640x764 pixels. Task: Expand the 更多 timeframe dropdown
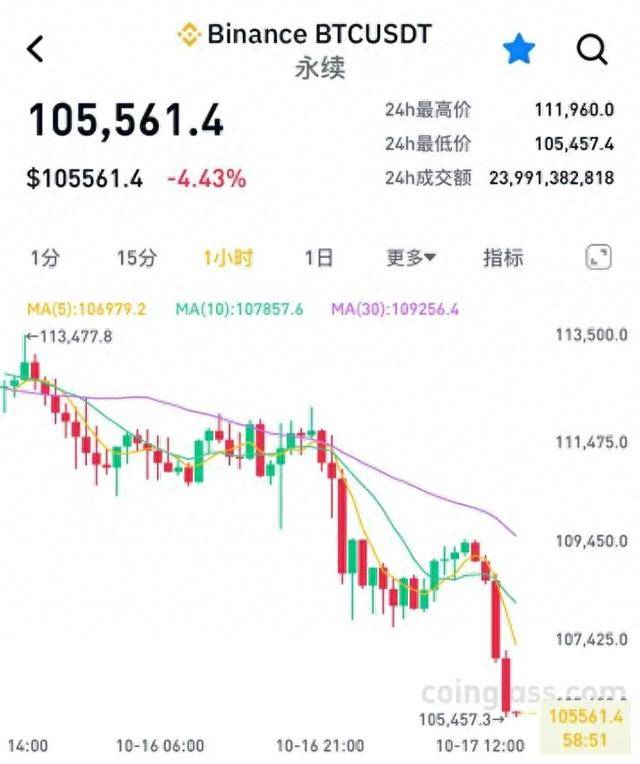(411, 258)
